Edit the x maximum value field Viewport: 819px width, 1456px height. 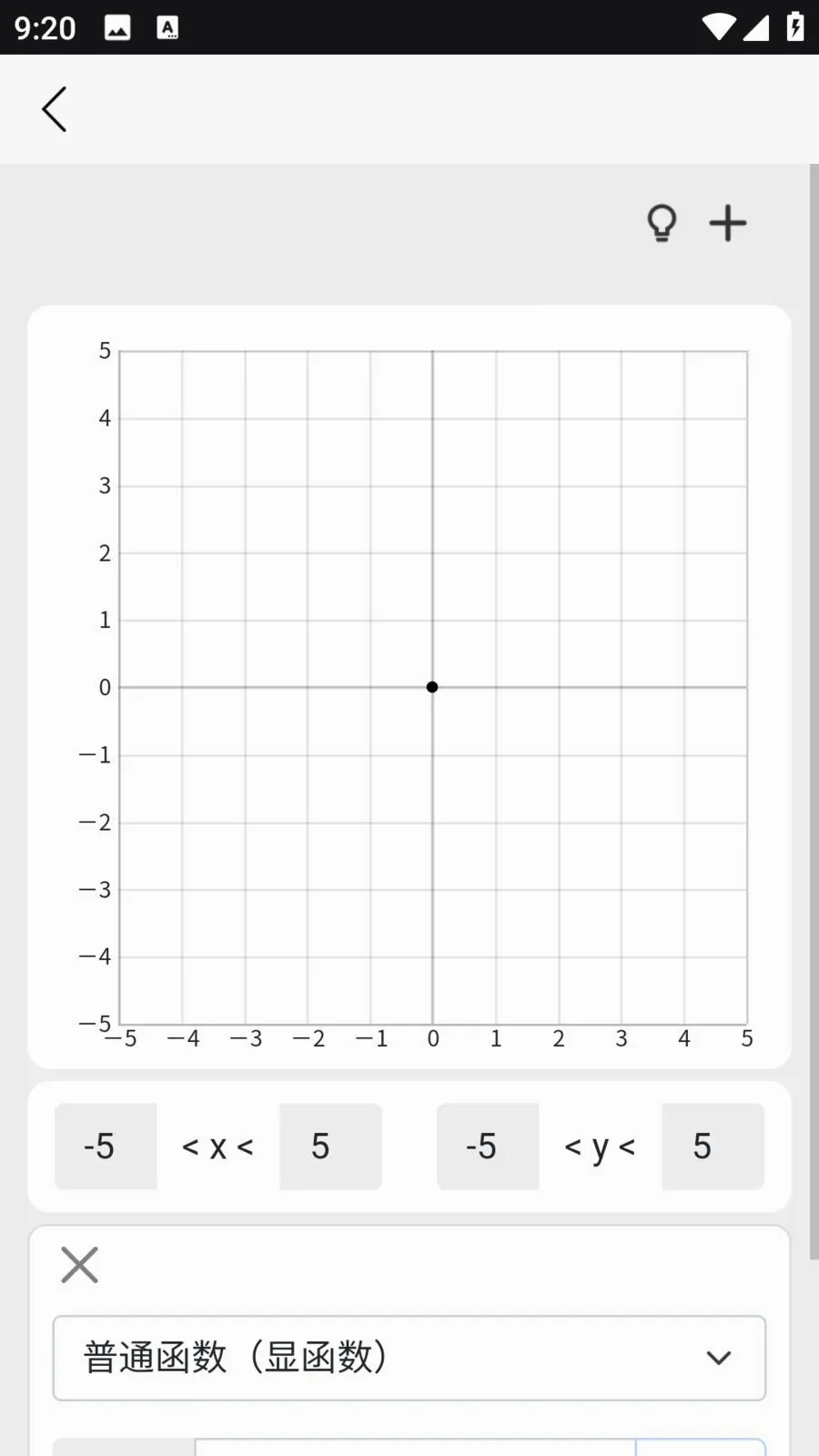[x=330, y=1147]
